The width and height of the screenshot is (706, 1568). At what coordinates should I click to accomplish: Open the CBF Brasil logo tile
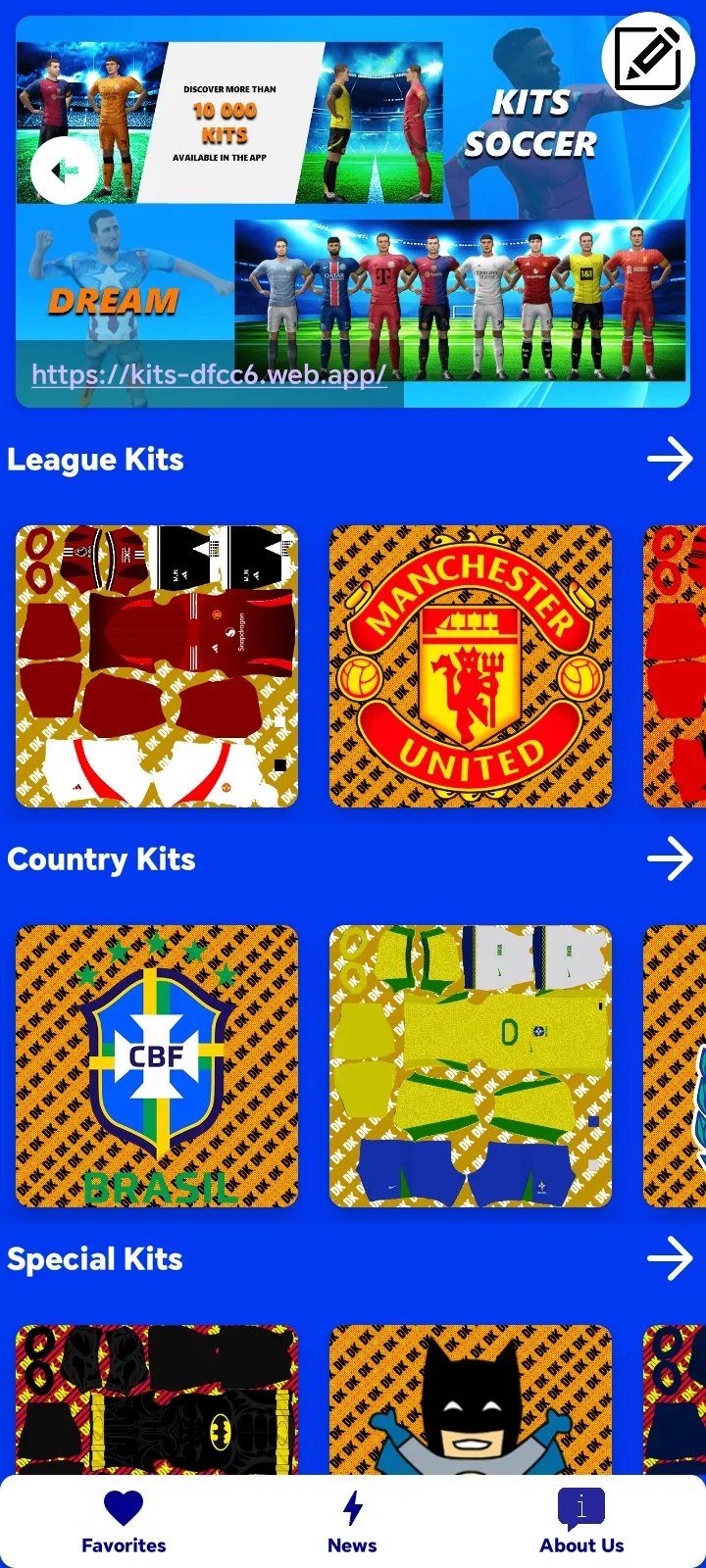157,1066
